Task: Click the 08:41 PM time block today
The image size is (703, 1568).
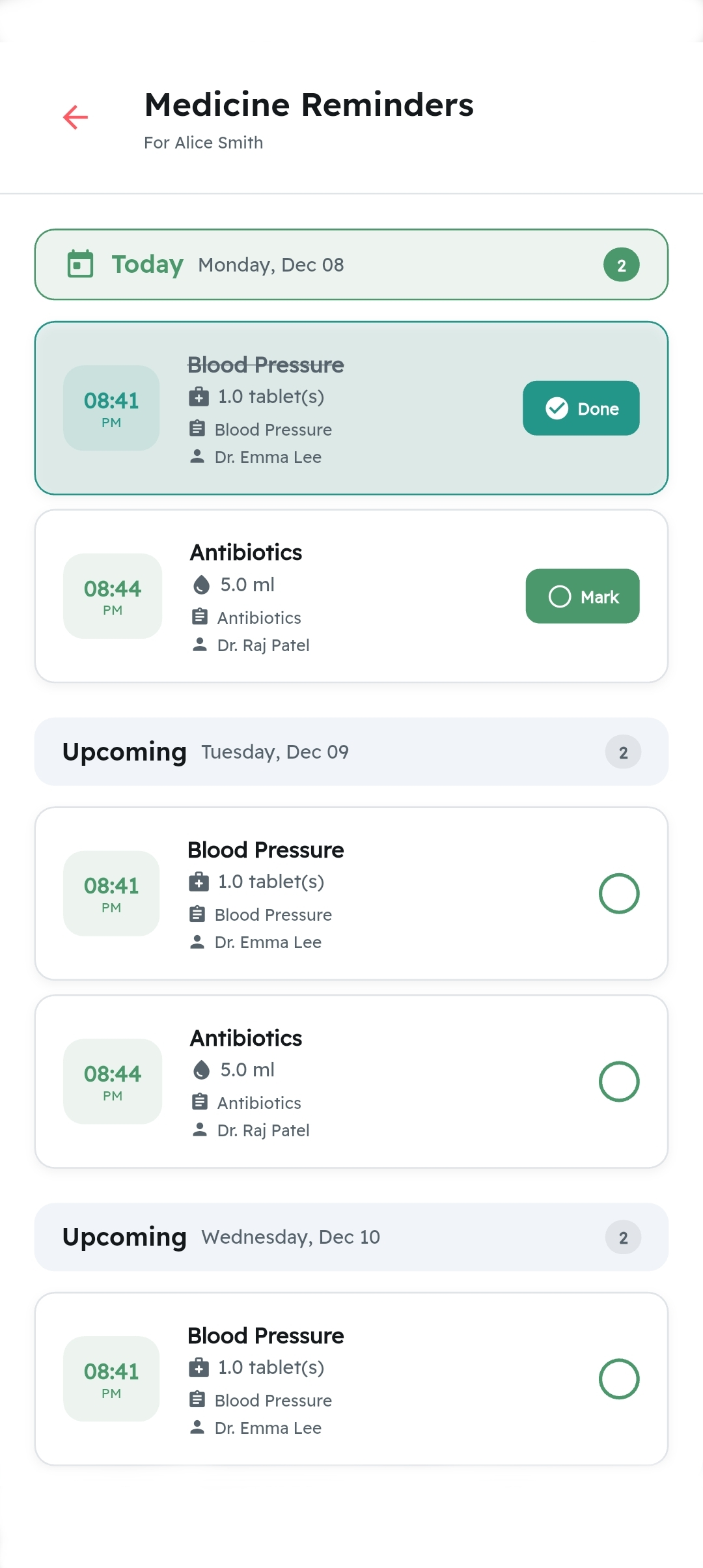Action: [x=111, y=408]
